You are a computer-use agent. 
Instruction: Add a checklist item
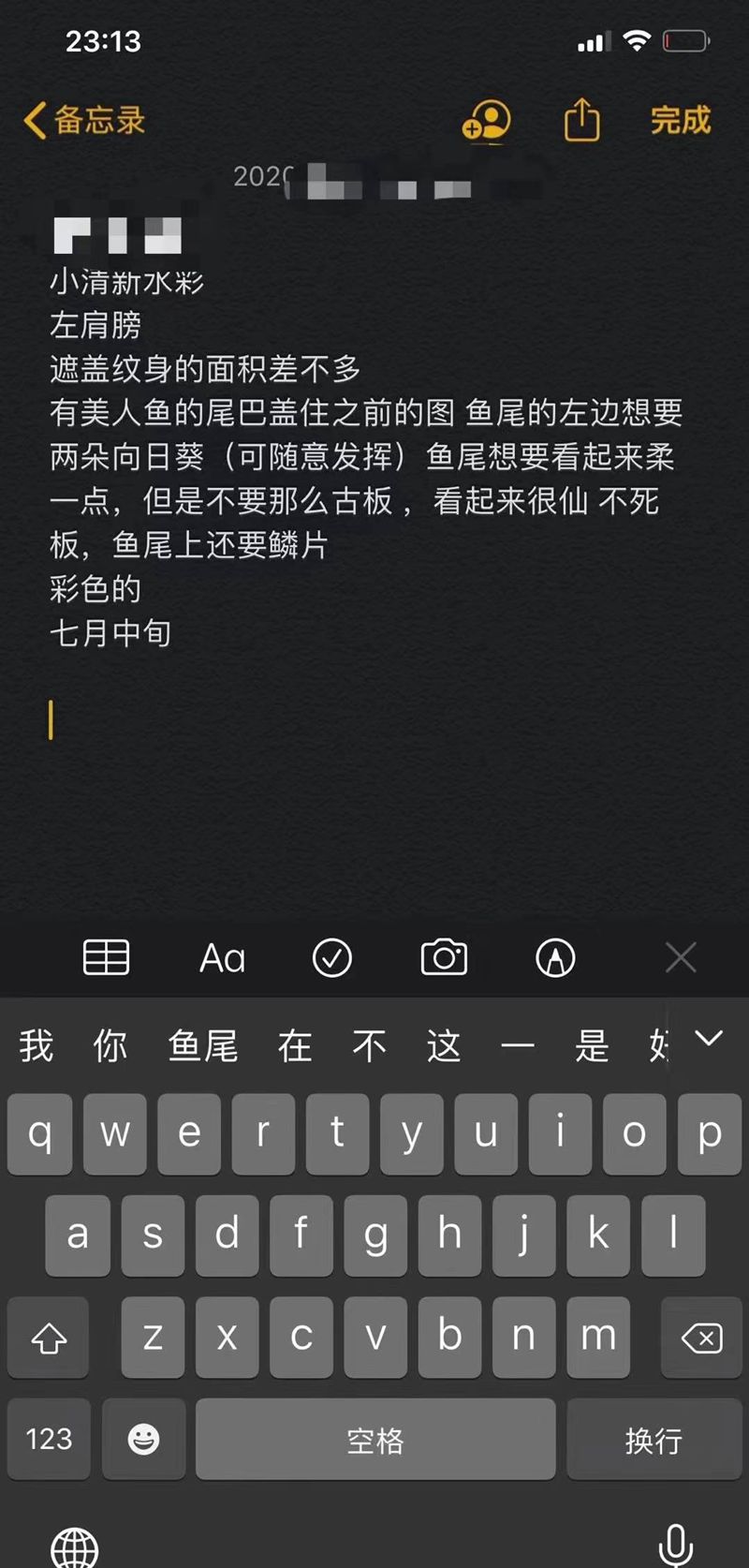pyautogui.click(x=332, y=958)
